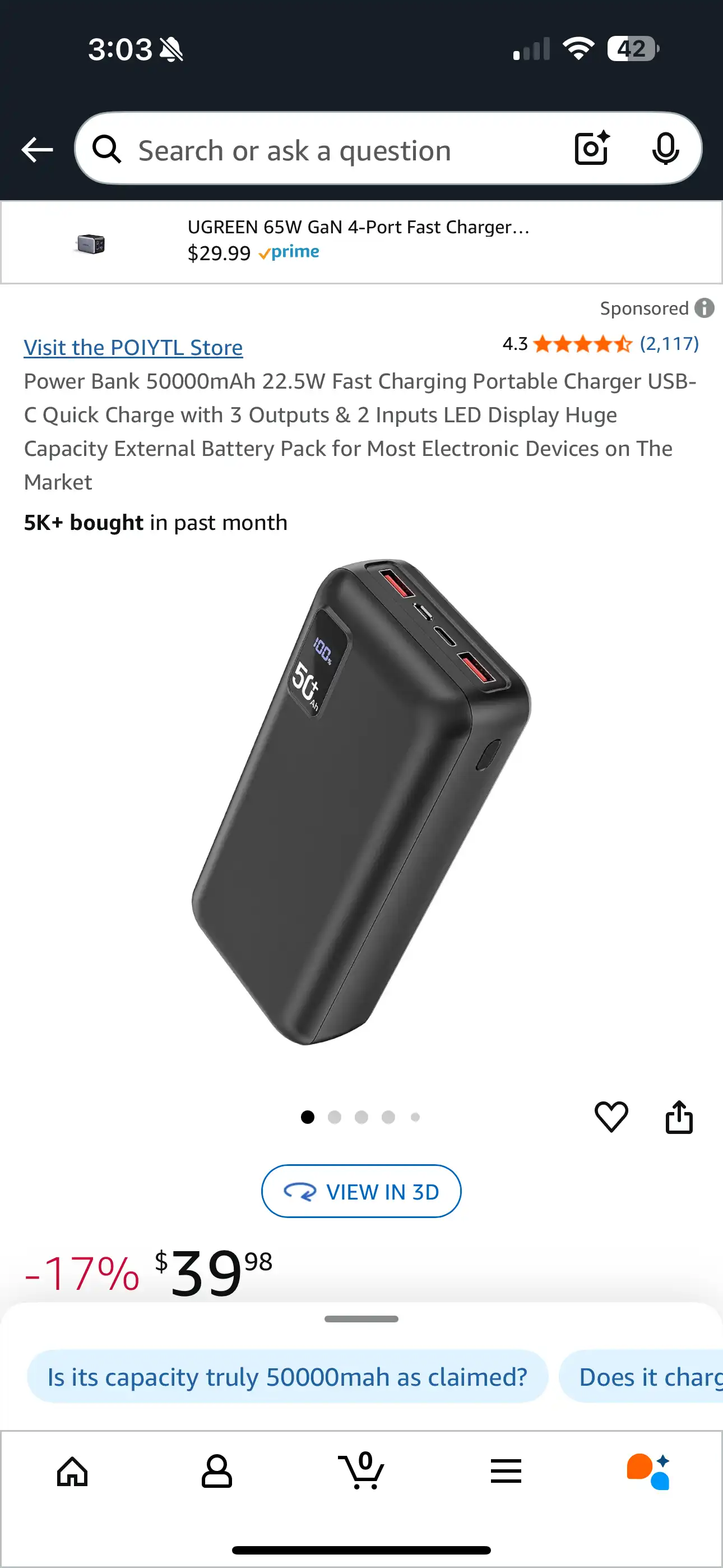Open the Rufus AI assistant tab
Screen dimensions: 723x1568
pos(649,1472)
